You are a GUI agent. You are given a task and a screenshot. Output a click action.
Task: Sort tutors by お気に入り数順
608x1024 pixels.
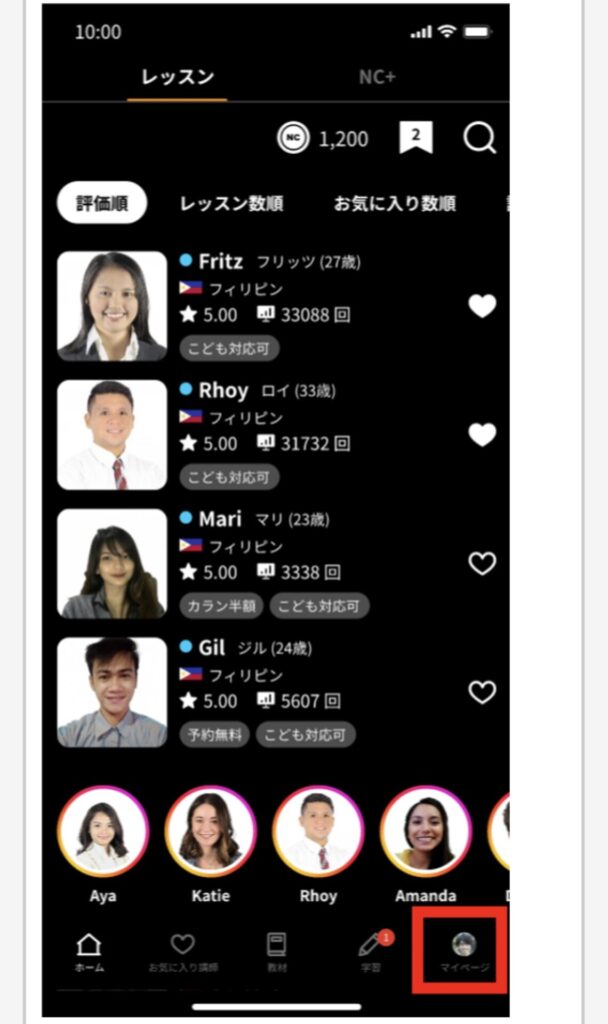tap(394, 204)
